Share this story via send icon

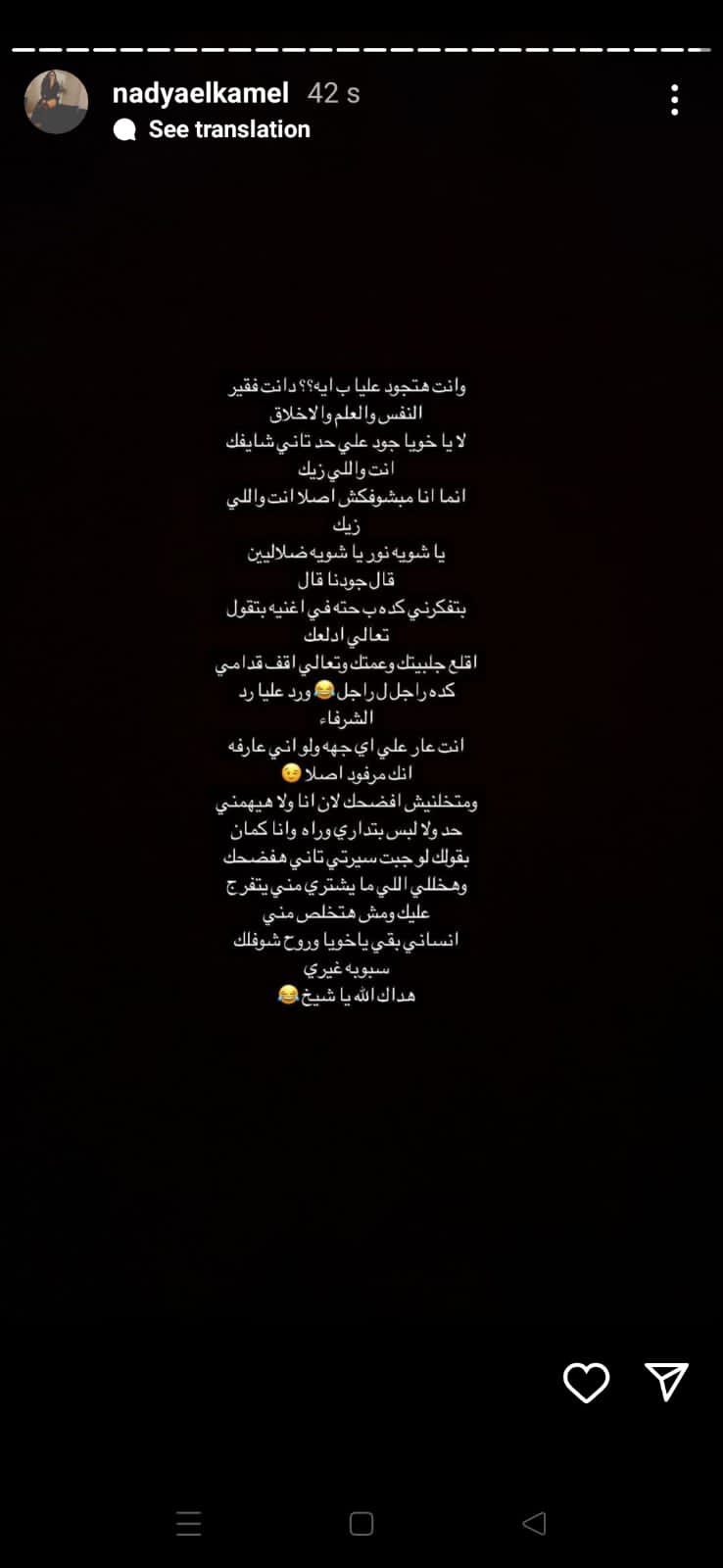(667, 1381)
